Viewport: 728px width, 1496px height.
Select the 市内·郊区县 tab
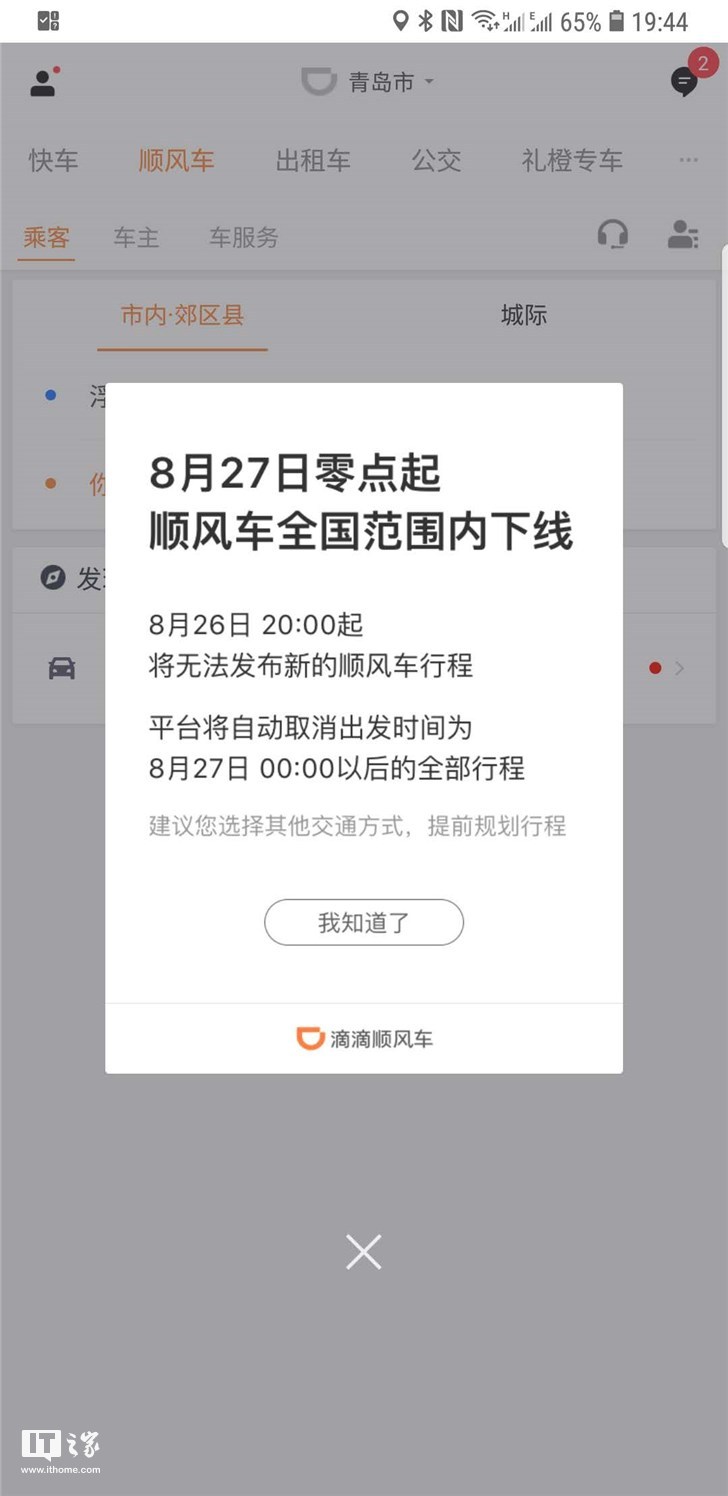[x=182, y=315]
